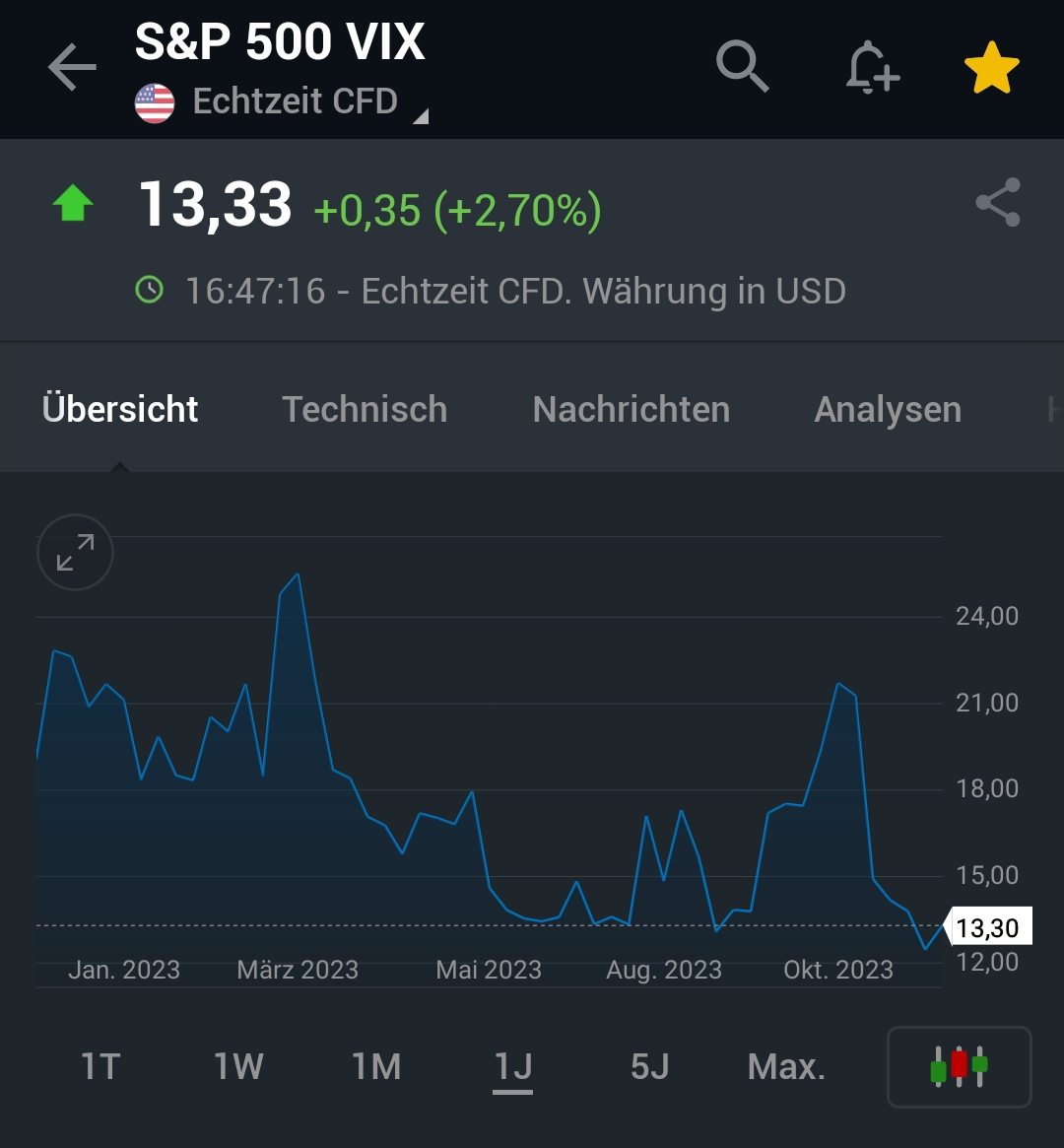1064x1148 pixels.
Task: Enable the 5J timeframe
Action: 647,1066
